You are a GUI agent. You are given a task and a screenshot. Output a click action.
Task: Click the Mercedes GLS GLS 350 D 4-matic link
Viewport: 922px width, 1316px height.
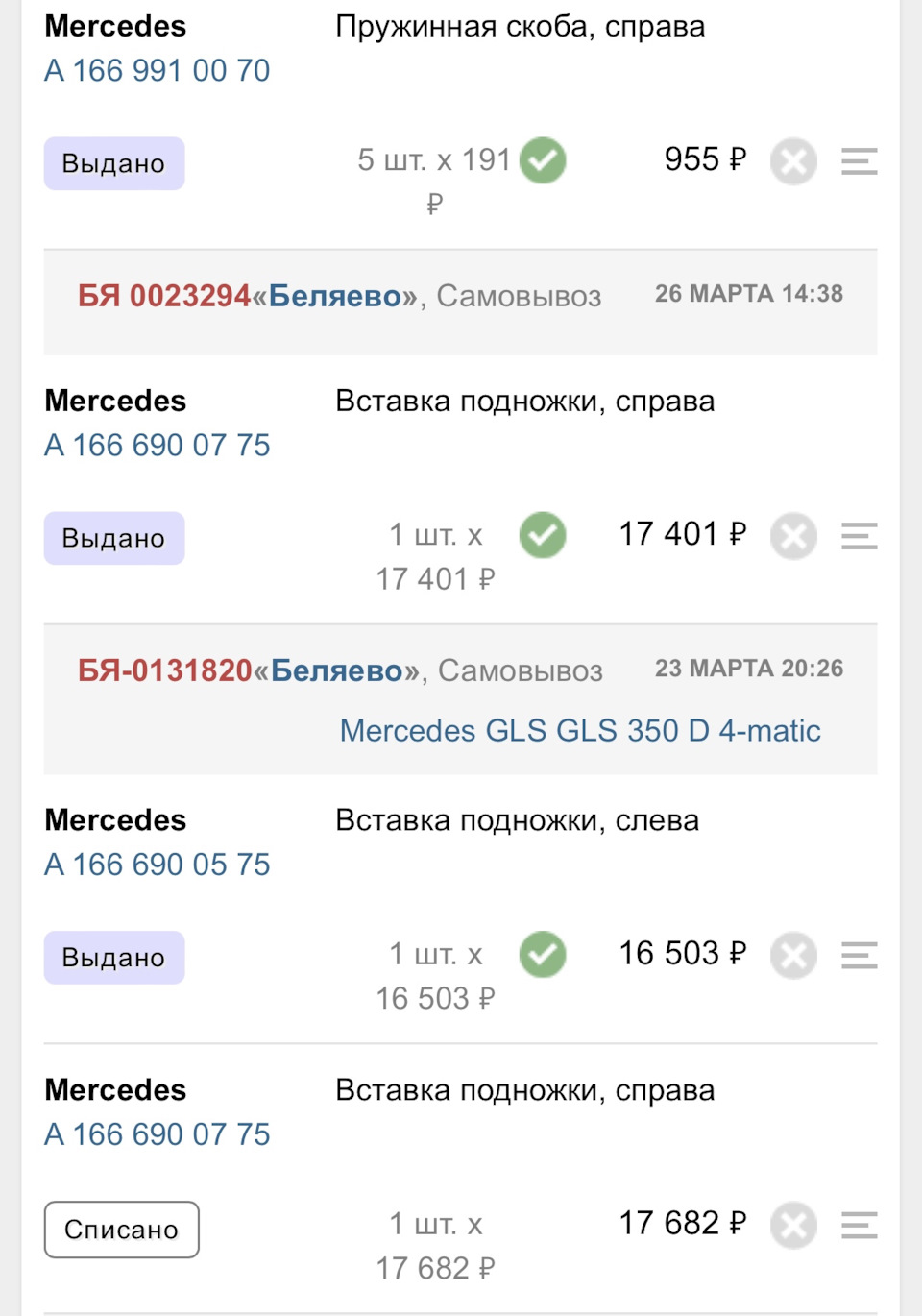click(579, 730)
